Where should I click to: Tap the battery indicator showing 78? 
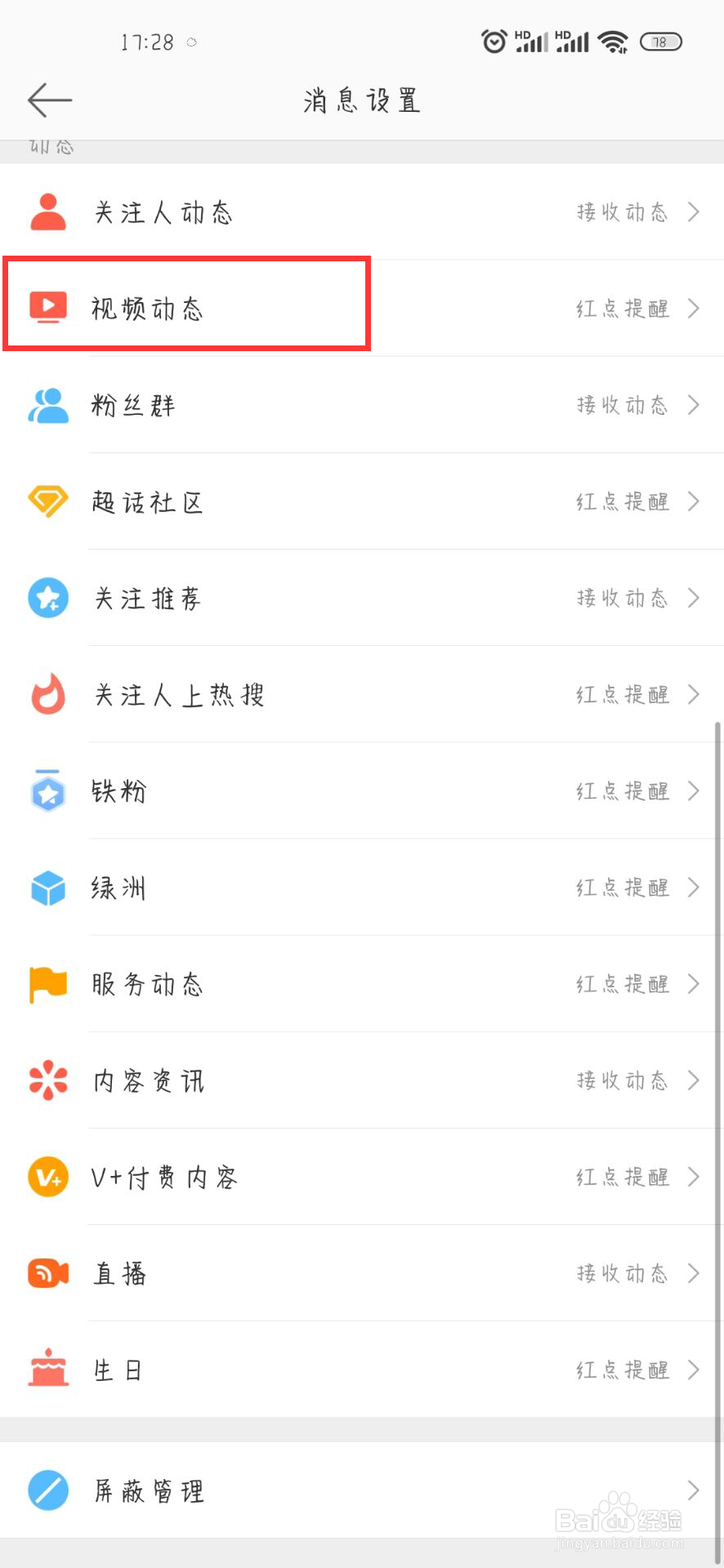point(660,41)
